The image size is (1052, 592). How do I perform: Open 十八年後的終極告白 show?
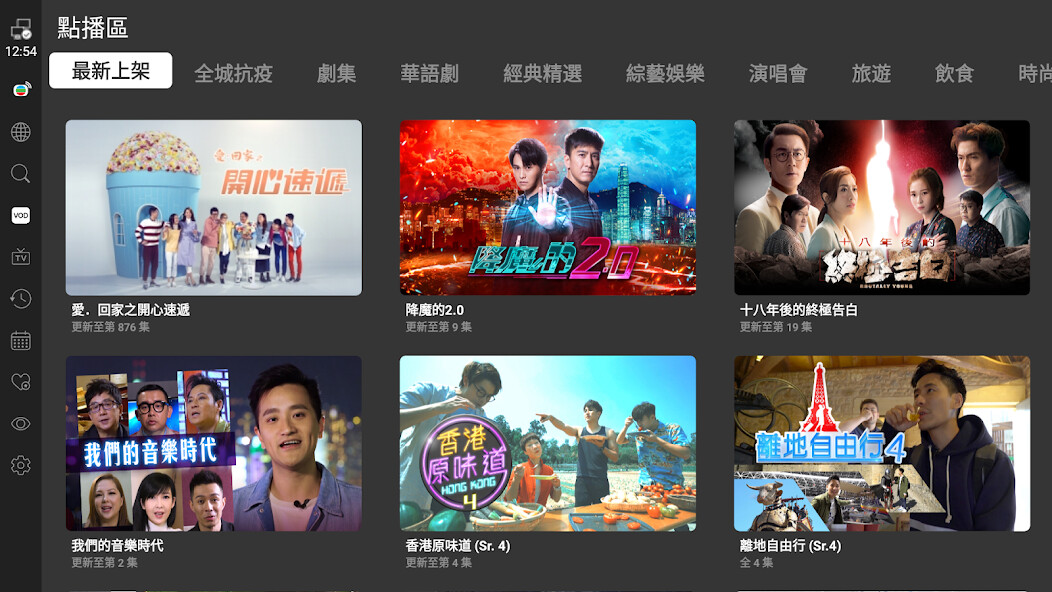click(x=882, y=208)
